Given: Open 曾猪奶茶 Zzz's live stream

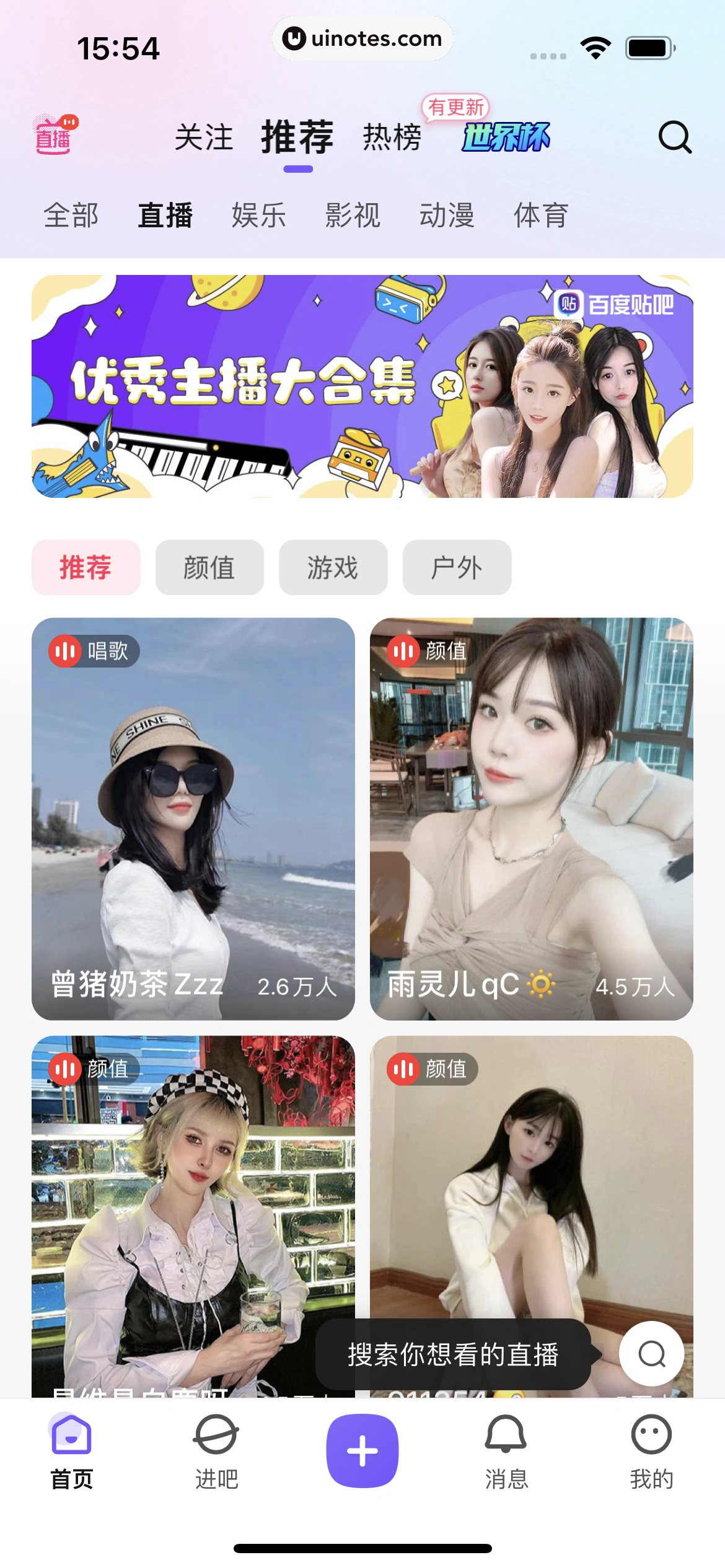Looking at the screenshot, I should tap(193, 818).
